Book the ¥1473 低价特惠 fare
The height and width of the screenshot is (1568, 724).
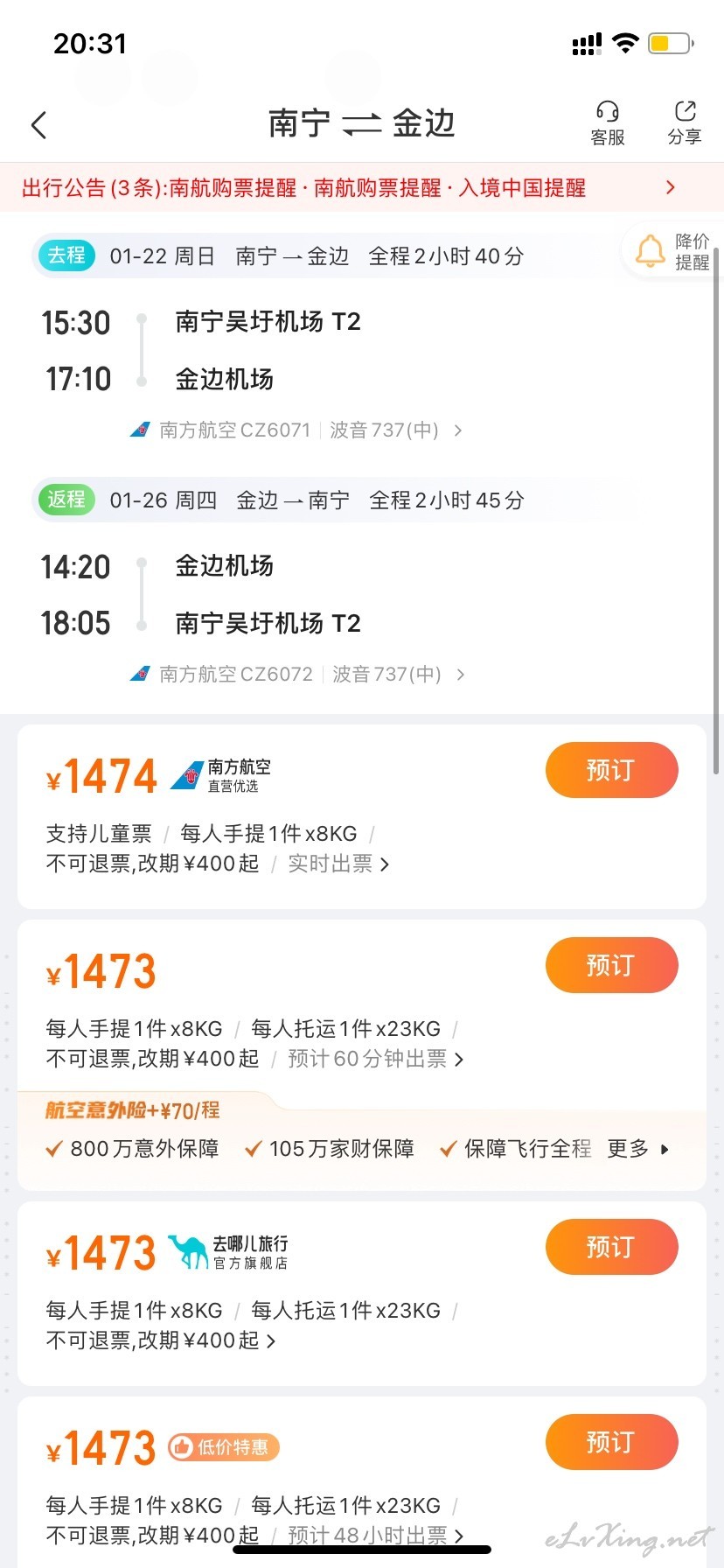click(611, 1442)
